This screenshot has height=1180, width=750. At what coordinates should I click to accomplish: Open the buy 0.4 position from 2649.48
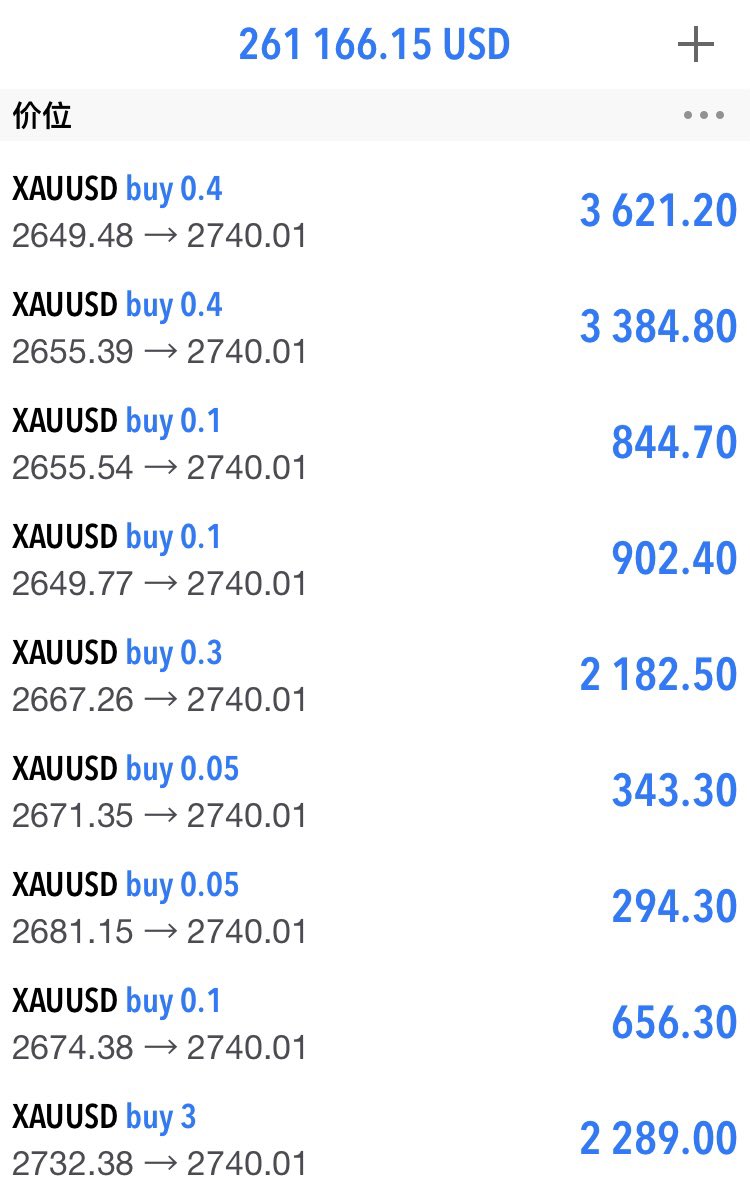pos(375,212)
